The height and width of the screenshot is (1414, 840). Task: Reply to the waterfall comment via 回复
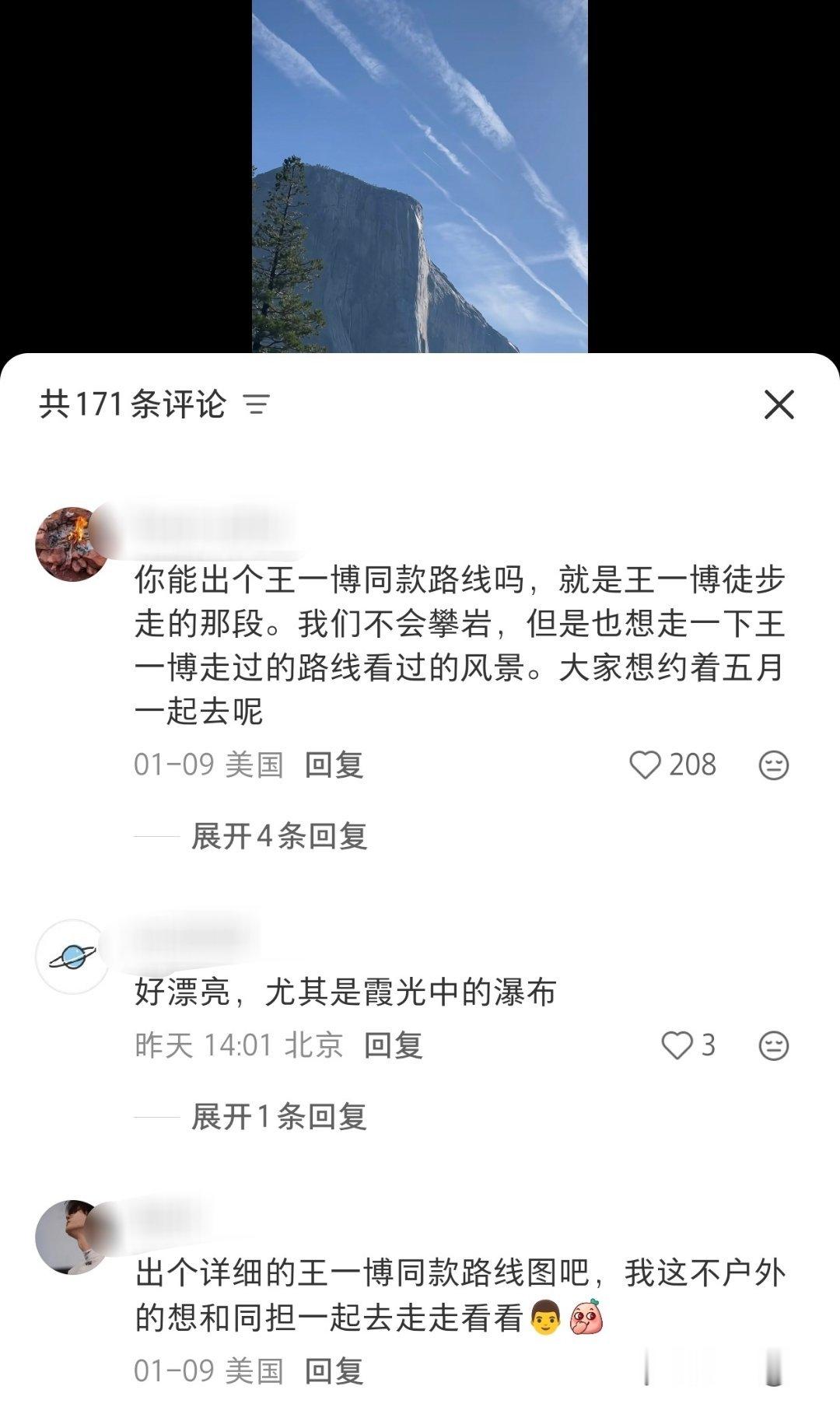pos(393,1046)
